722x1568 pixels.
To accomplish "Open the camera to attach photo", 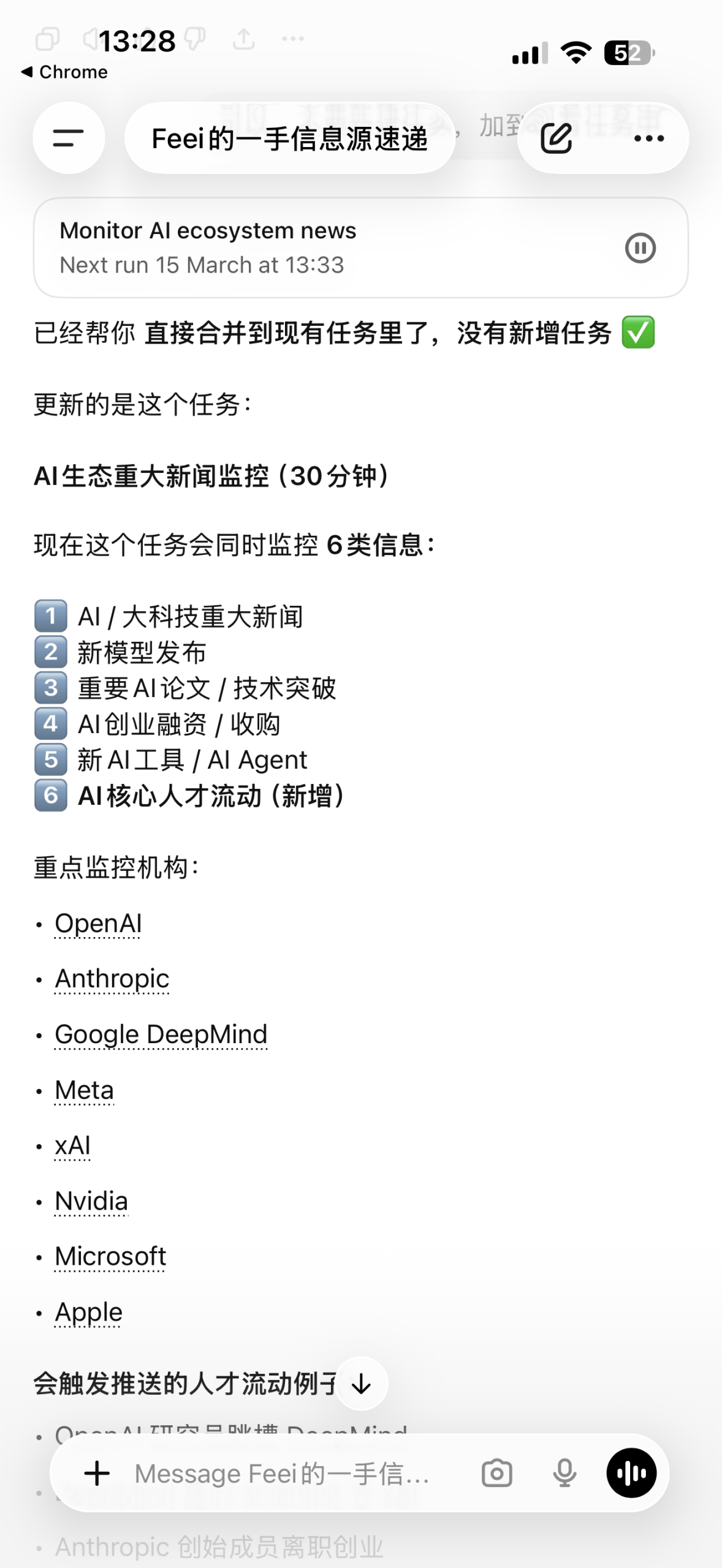I will [x=496, y=1473].
